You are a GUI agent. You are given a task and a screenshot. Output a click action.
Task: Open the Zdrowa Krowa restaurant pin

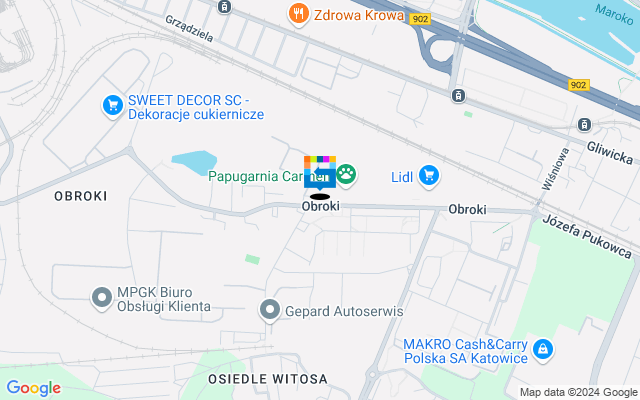point(297,14)
